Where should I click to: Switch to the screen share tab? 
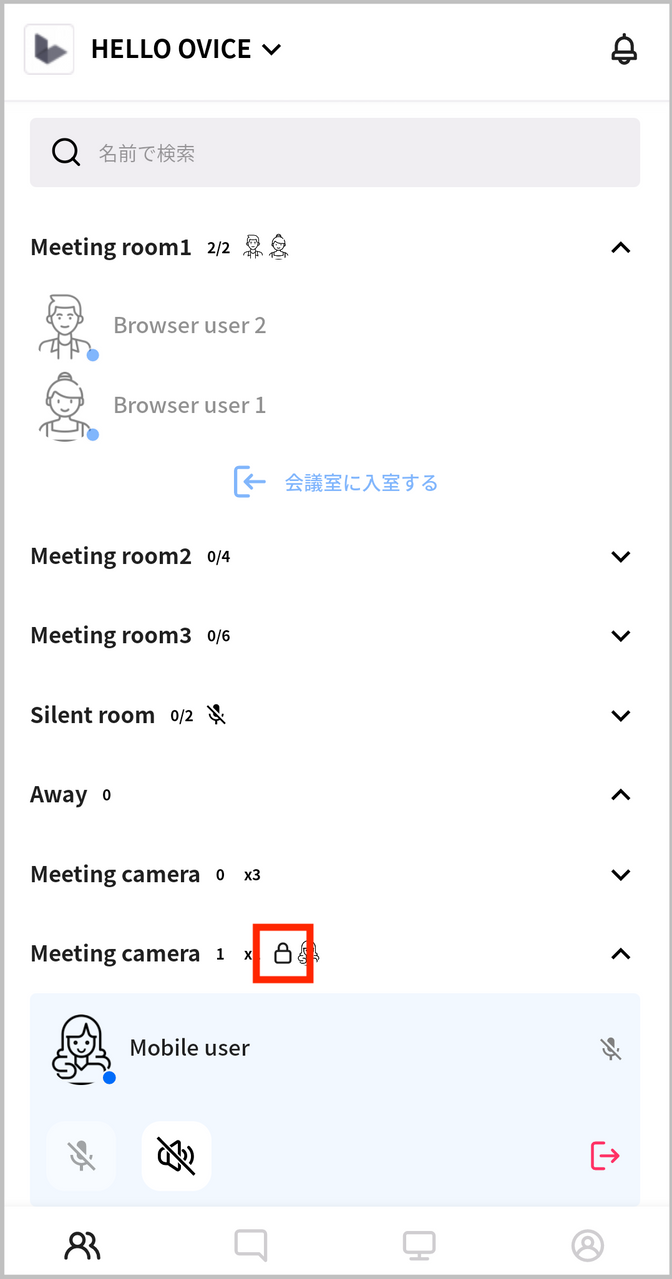[x=419, y=1245]
